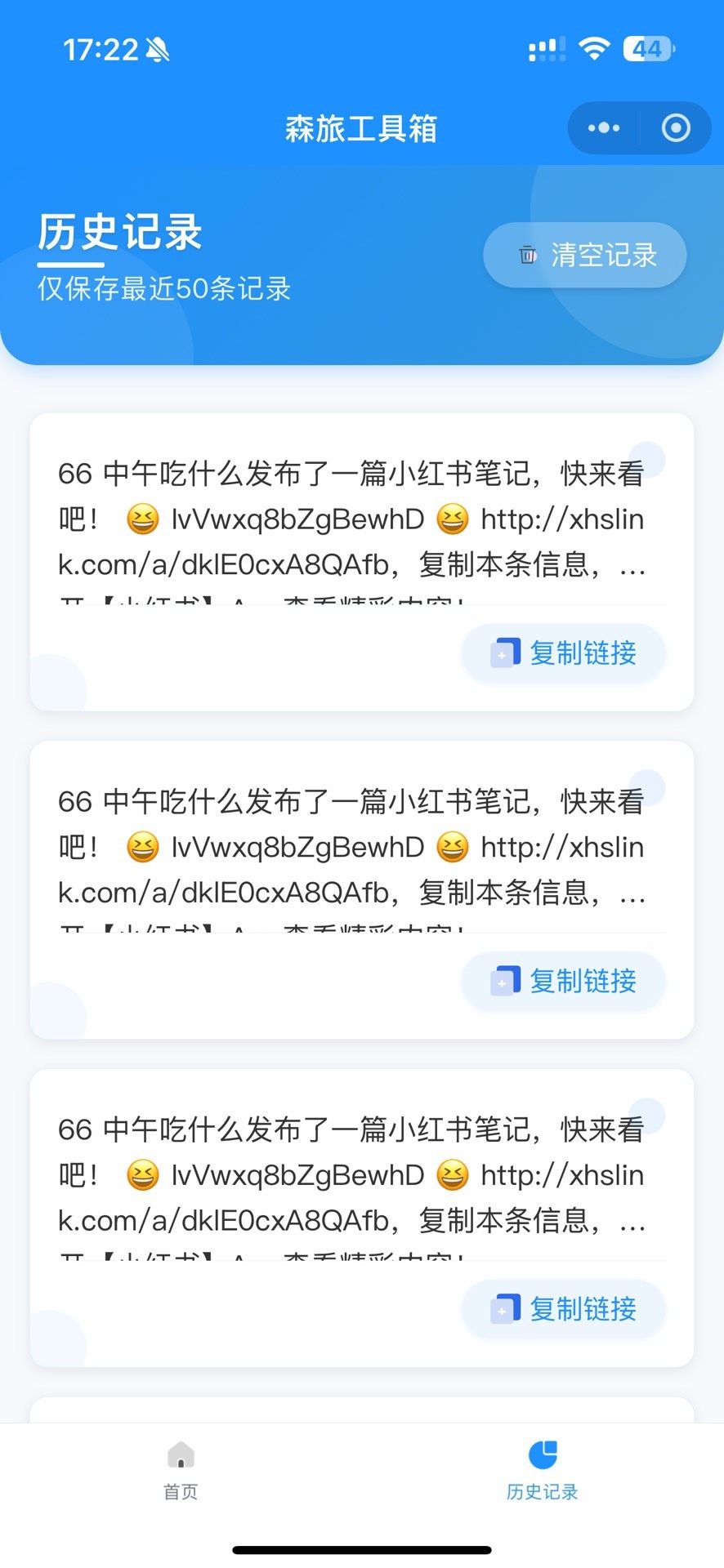The image size is (724, 1568).
Task: Tap 复制链接 on the second history card
Action: (x=564, y=982)
